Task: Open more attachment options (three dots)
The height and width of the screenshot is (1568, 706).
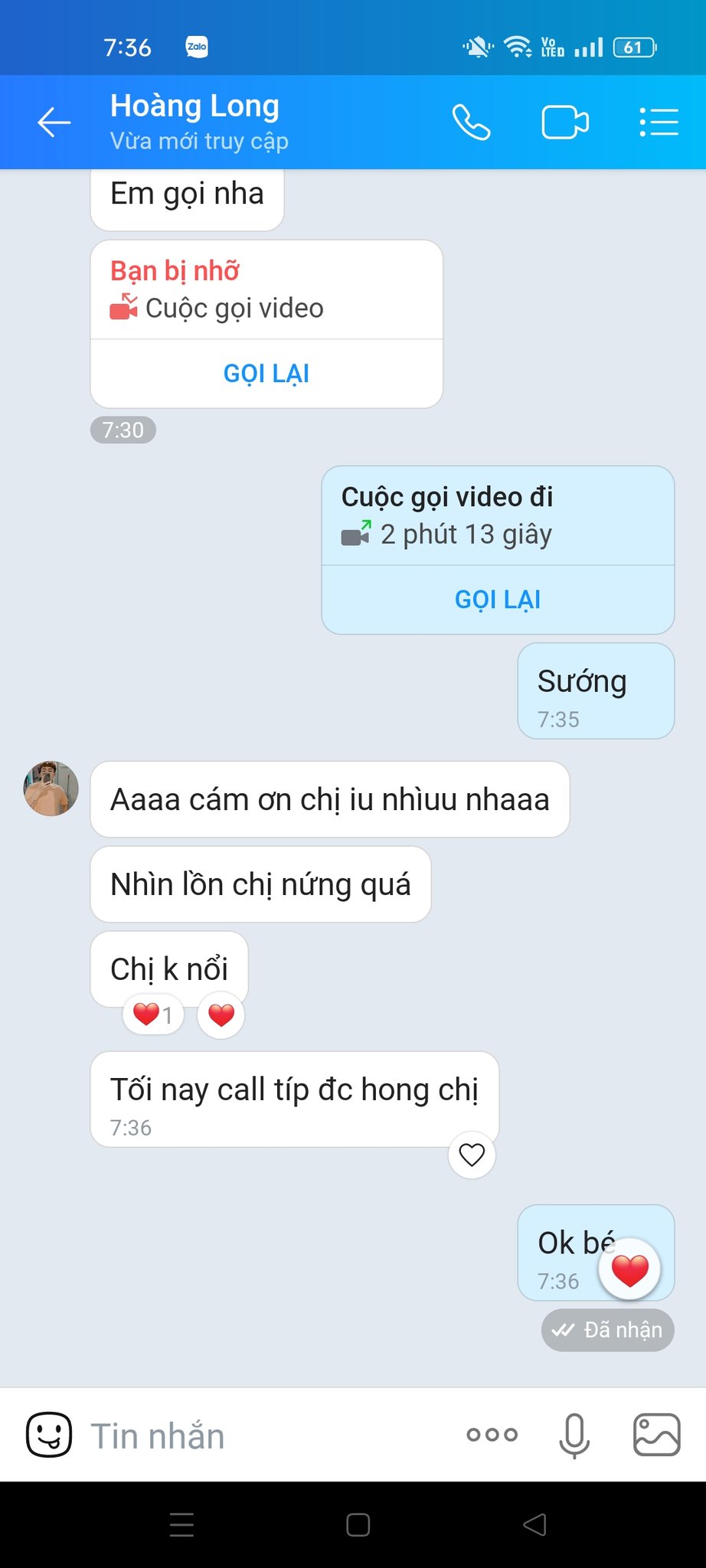Action: click(492, 1435)
